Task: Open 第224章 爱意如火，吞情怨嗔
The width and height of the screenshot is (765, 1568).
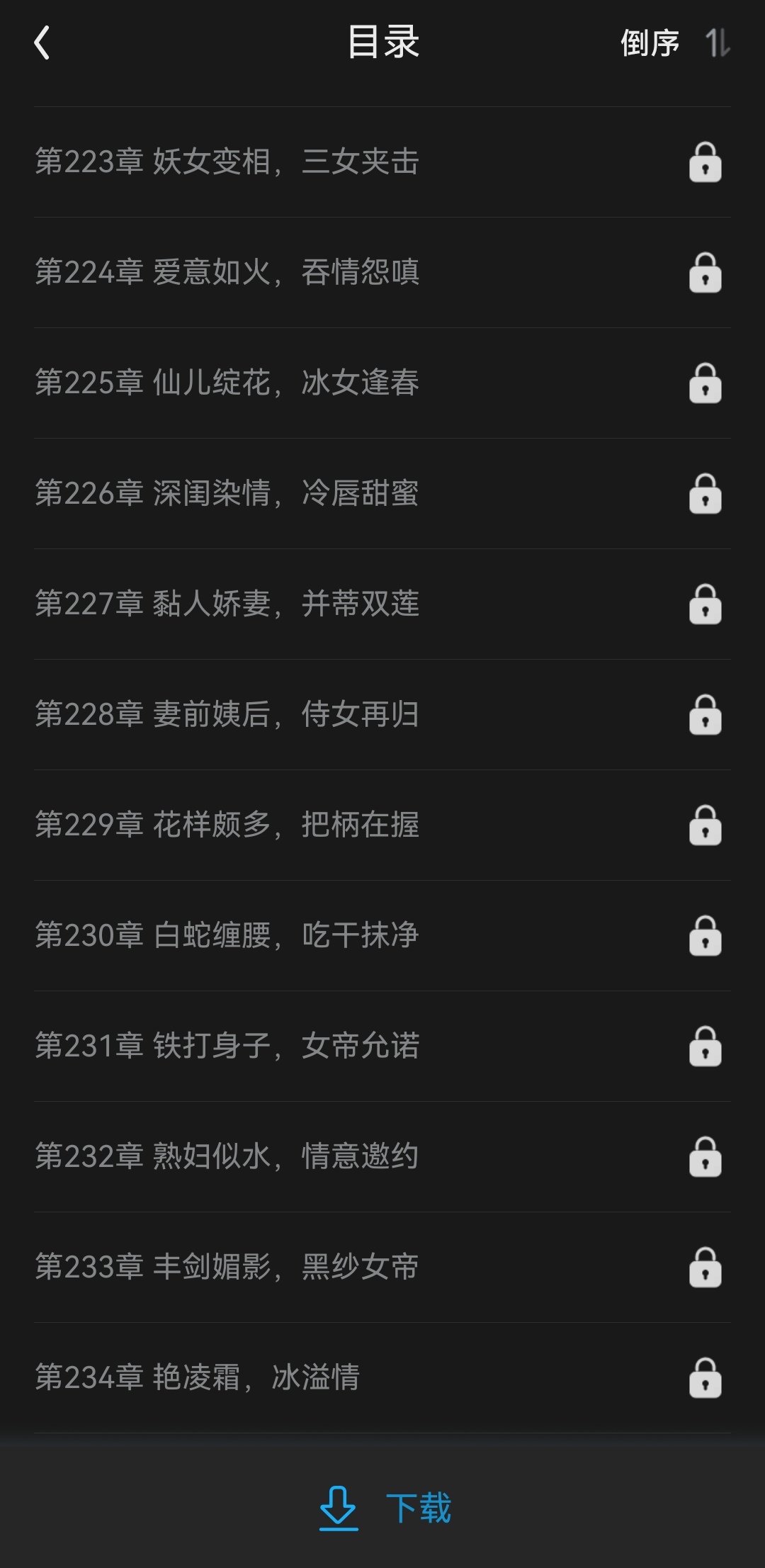Action: coord(227,273)
